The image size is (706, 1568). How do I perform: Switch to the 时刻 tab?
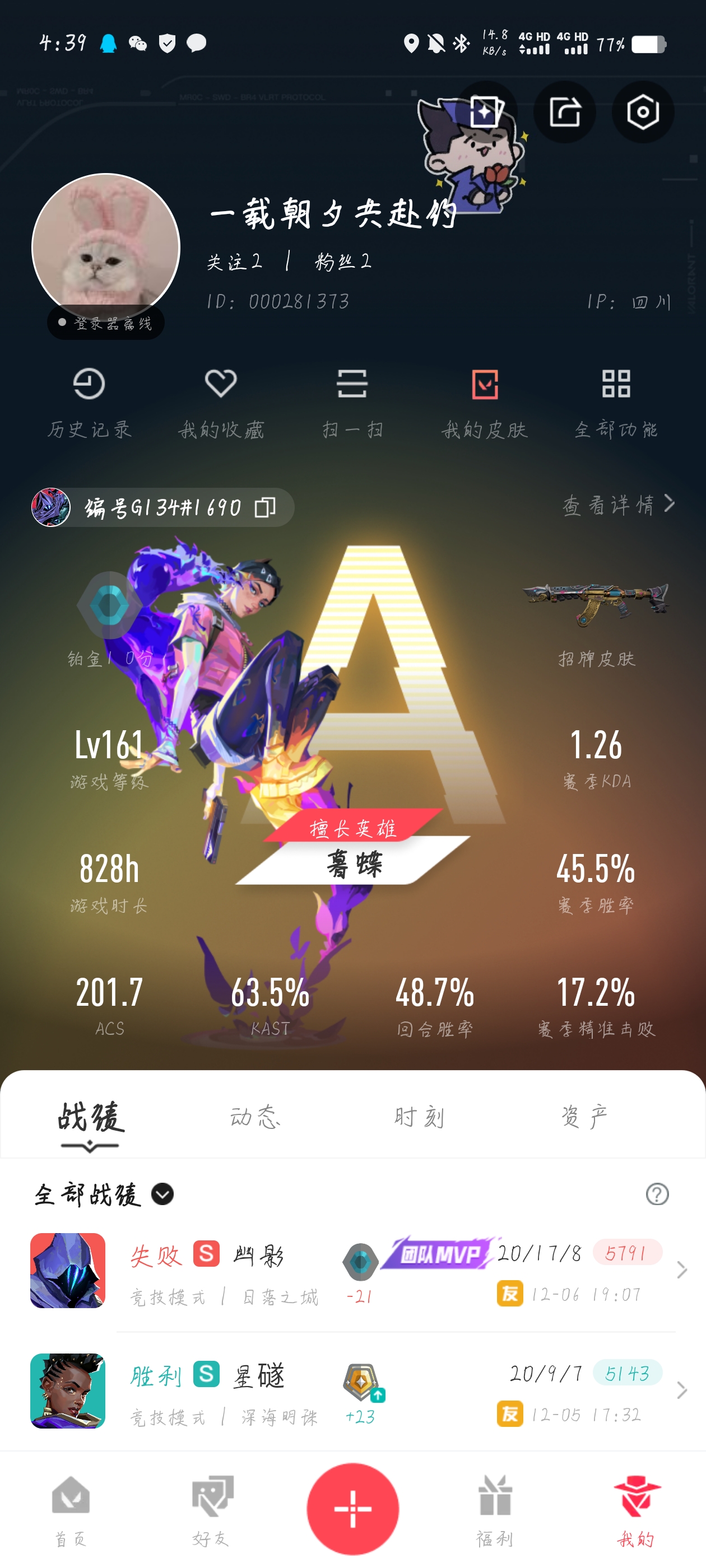pos(419,1116)
